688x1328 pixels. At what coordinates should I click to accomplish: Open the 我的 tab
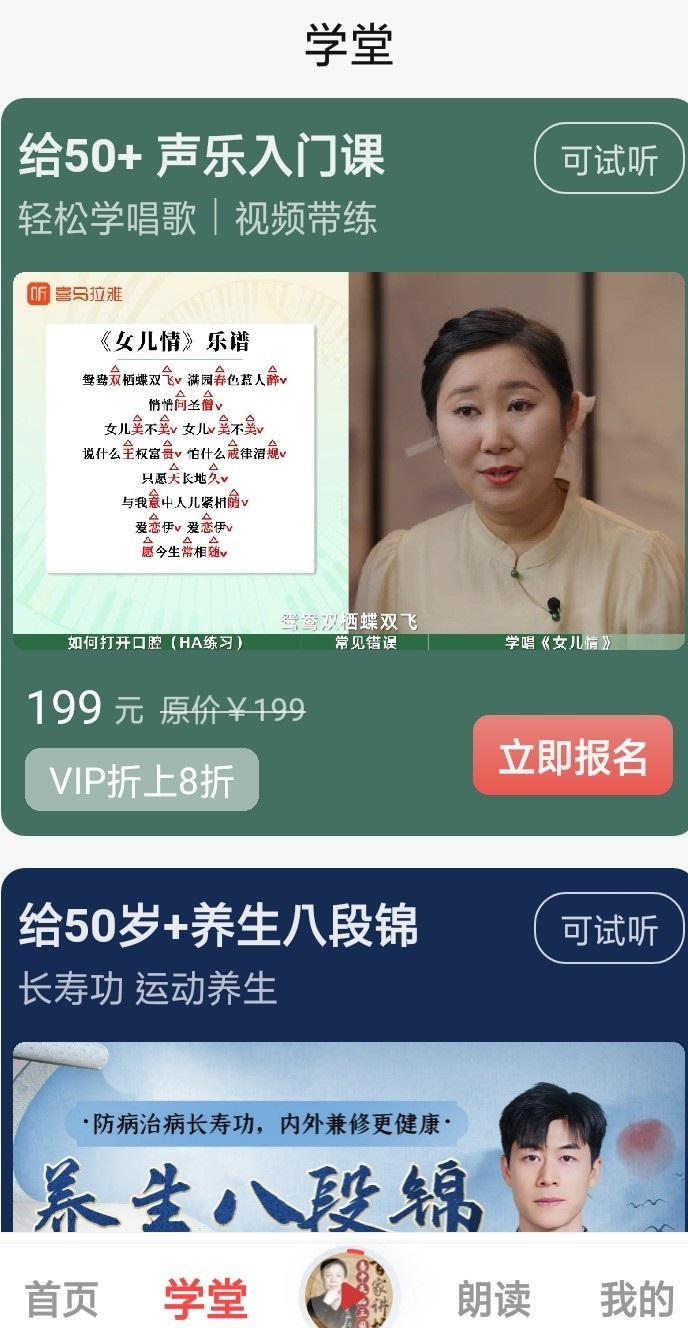pyautogui.click(x=637, y=1298)
